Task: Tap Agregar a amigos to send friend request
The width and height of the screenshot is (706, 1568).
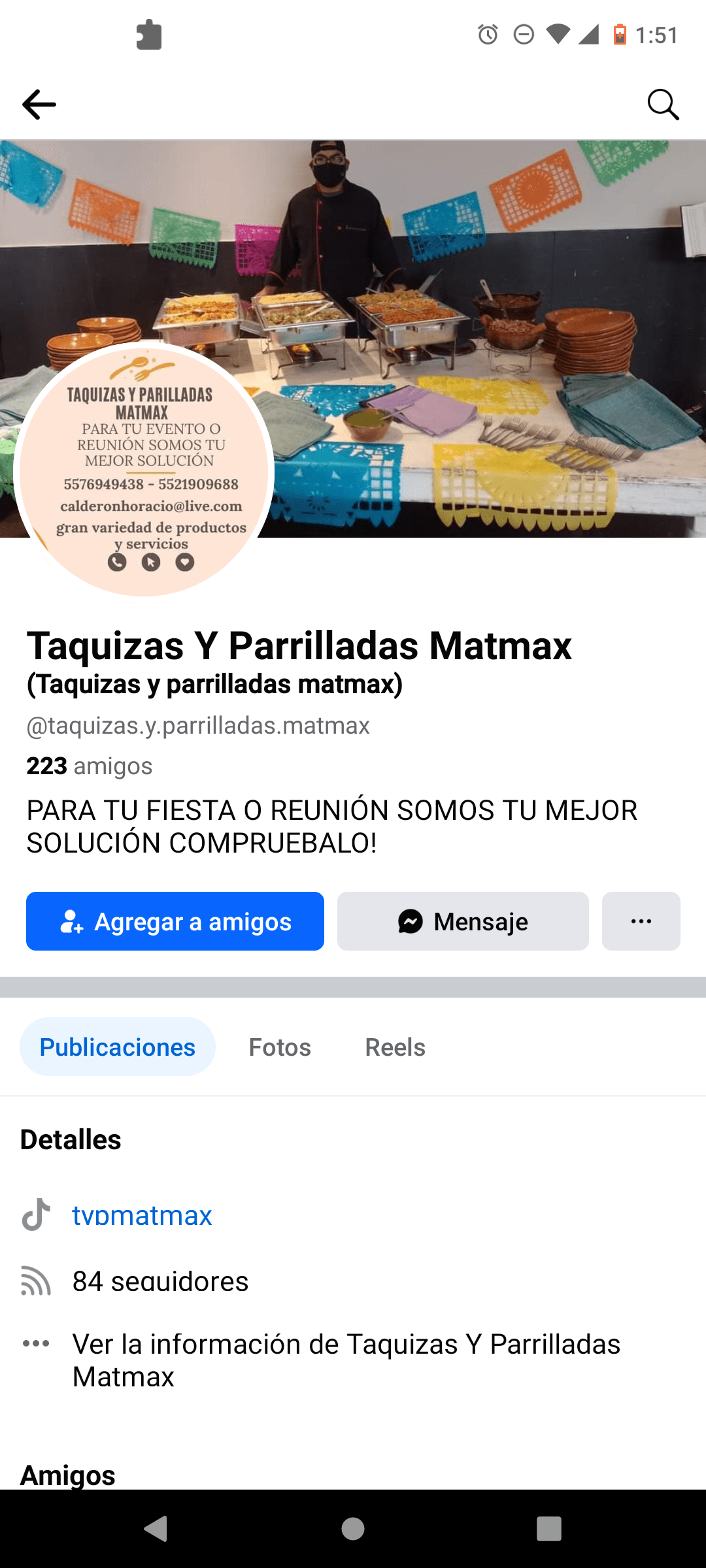Action: coord(174,921)
